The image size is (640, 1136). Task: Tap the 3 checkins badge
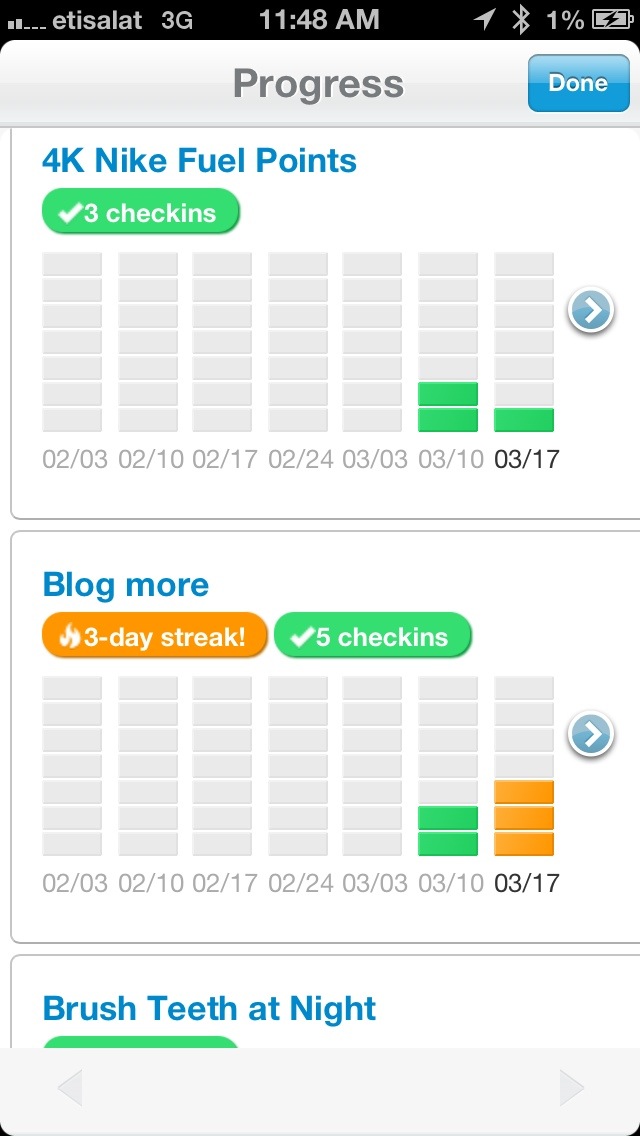tap(140, 212)
